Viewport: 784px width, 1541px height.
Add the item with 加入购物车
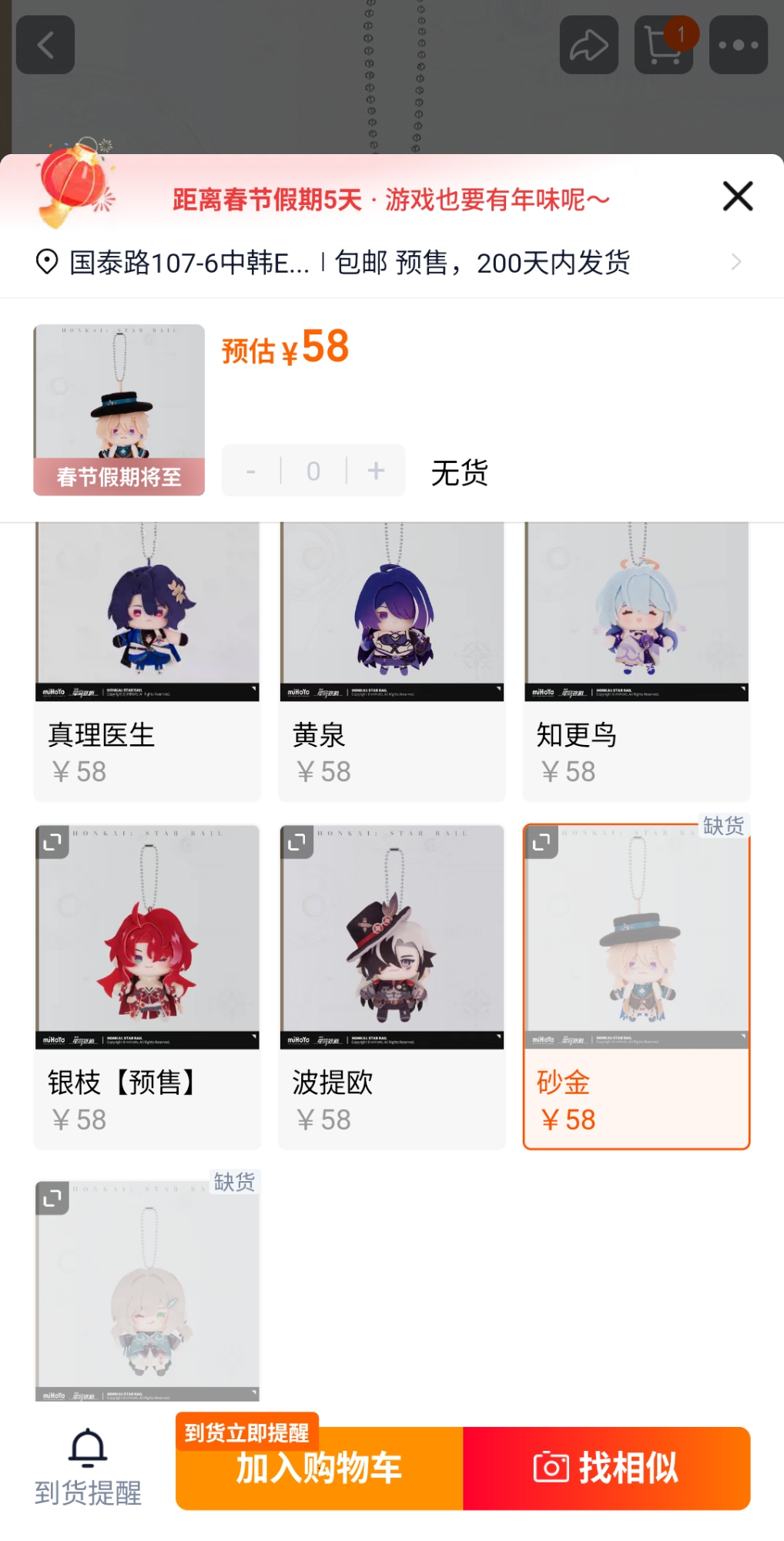click(319, 1469)
